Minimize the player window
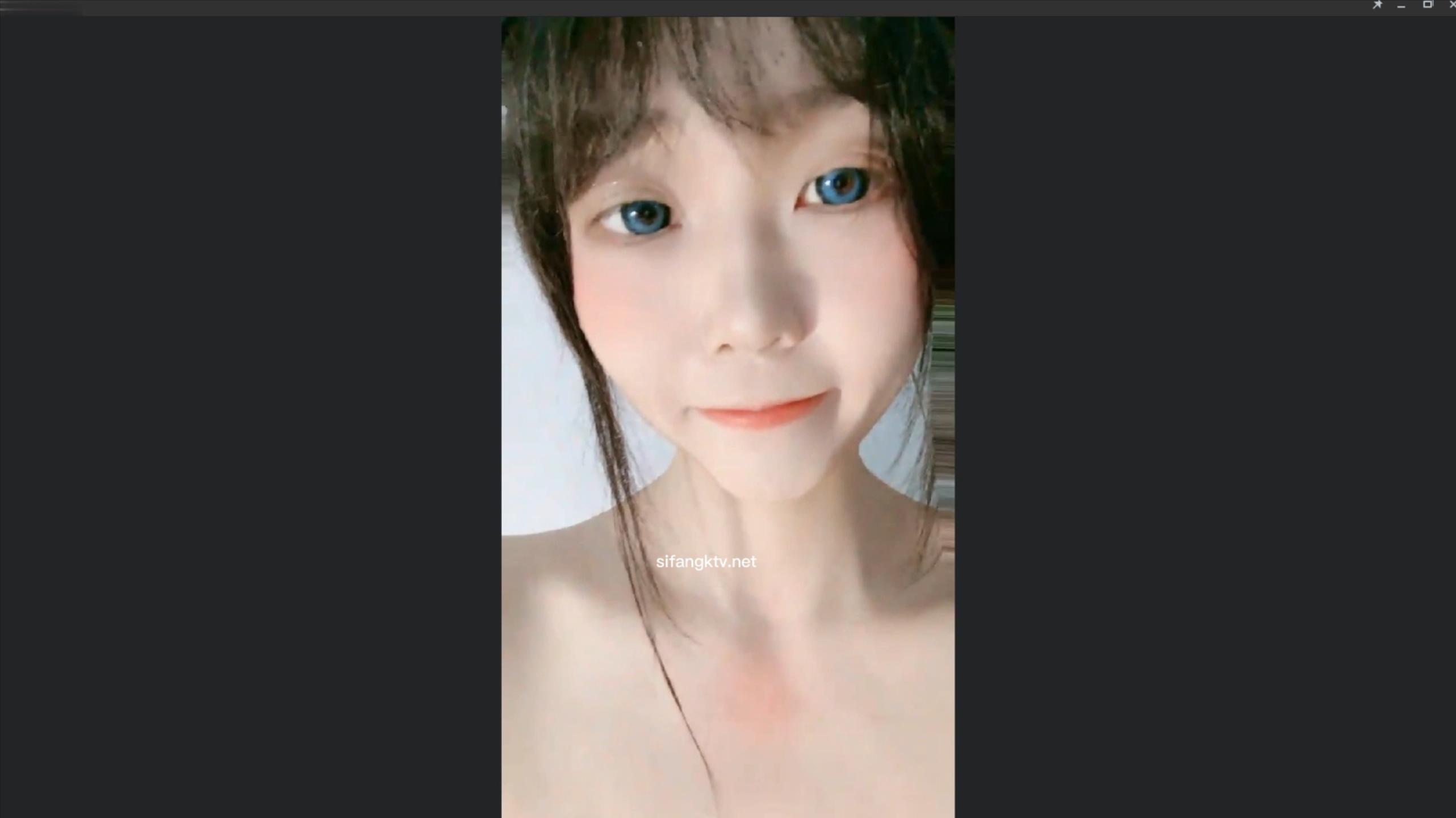The width and height of the screenshot is (1456, 818). point(1401,6)
